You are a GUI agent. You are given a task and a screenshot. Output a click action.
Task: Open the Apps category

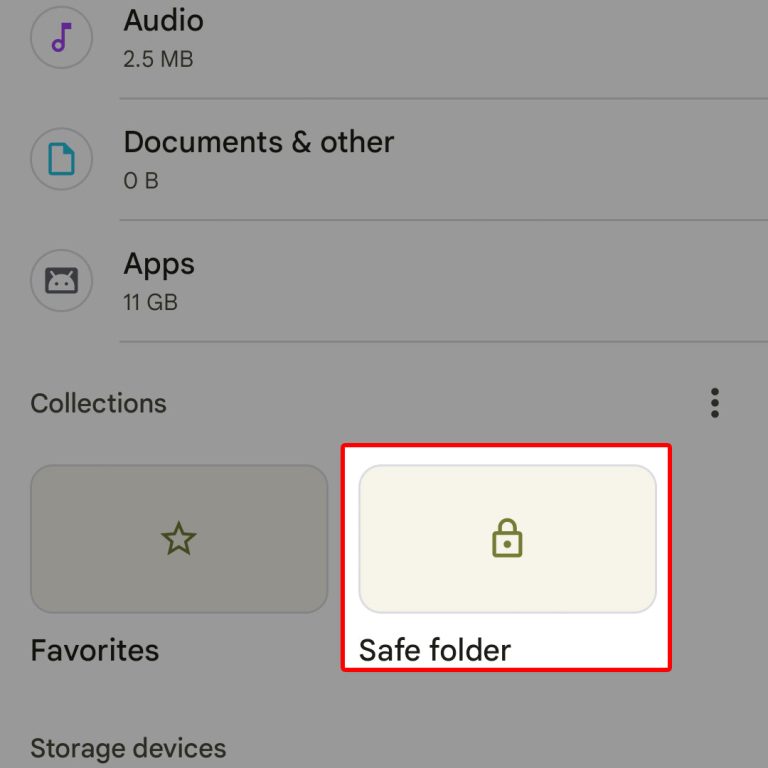tap(300, 281)
